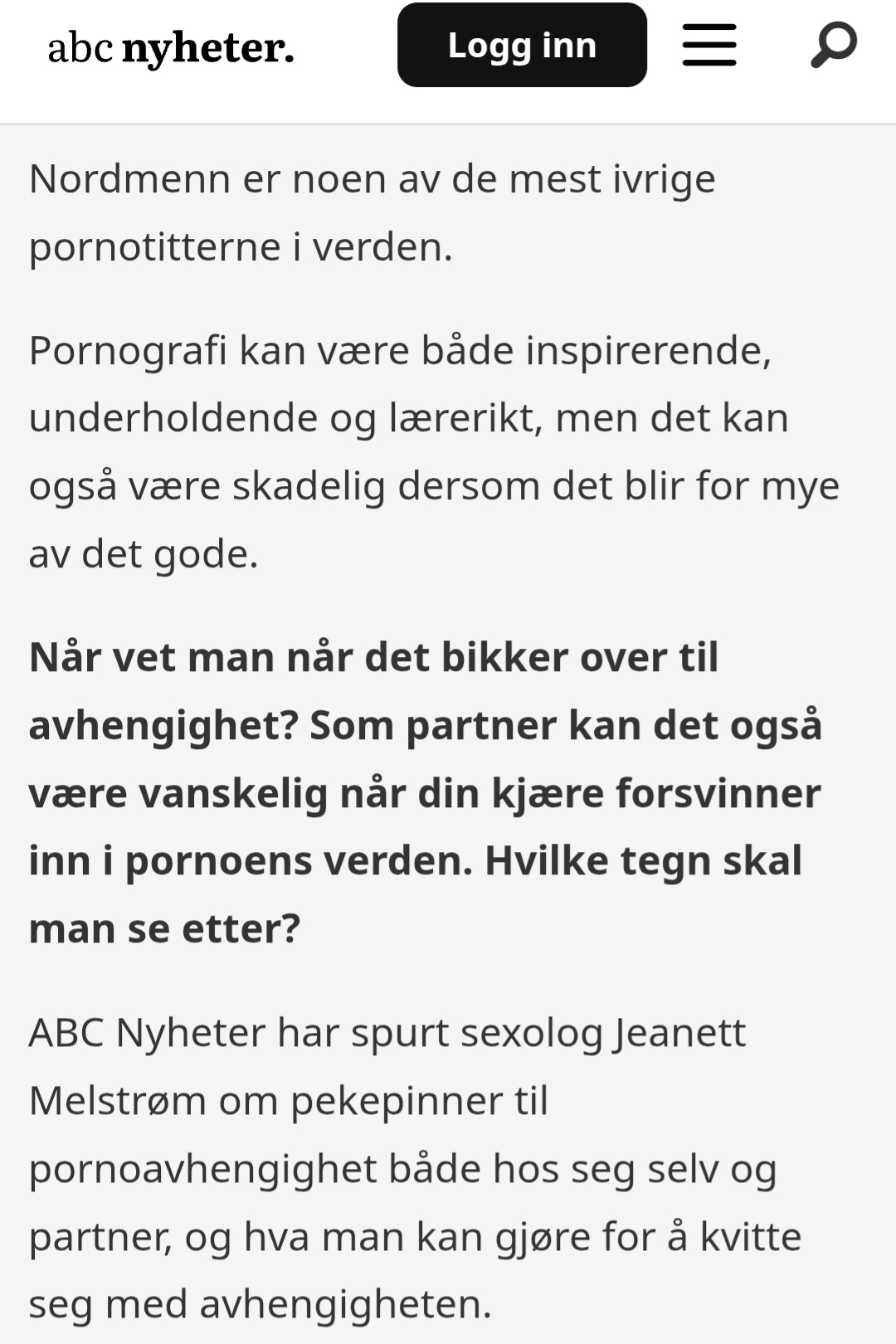896x1344 pixels.
Task: Open the hamburger menu
Action: click(x=709, y=45)
